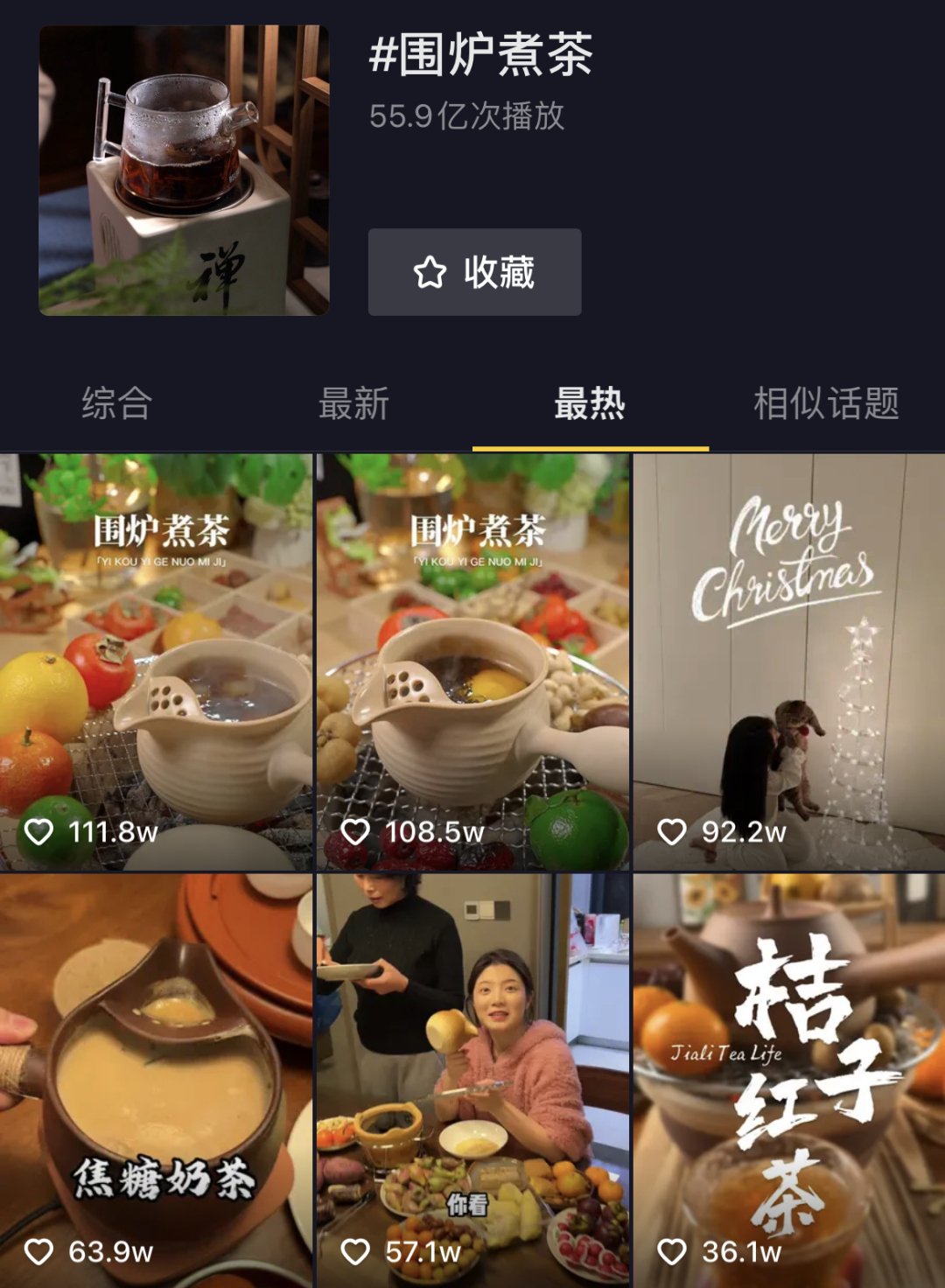Select the 最热 tab
This screenshot has width=945, height=1288.
[x=590, y=404]
